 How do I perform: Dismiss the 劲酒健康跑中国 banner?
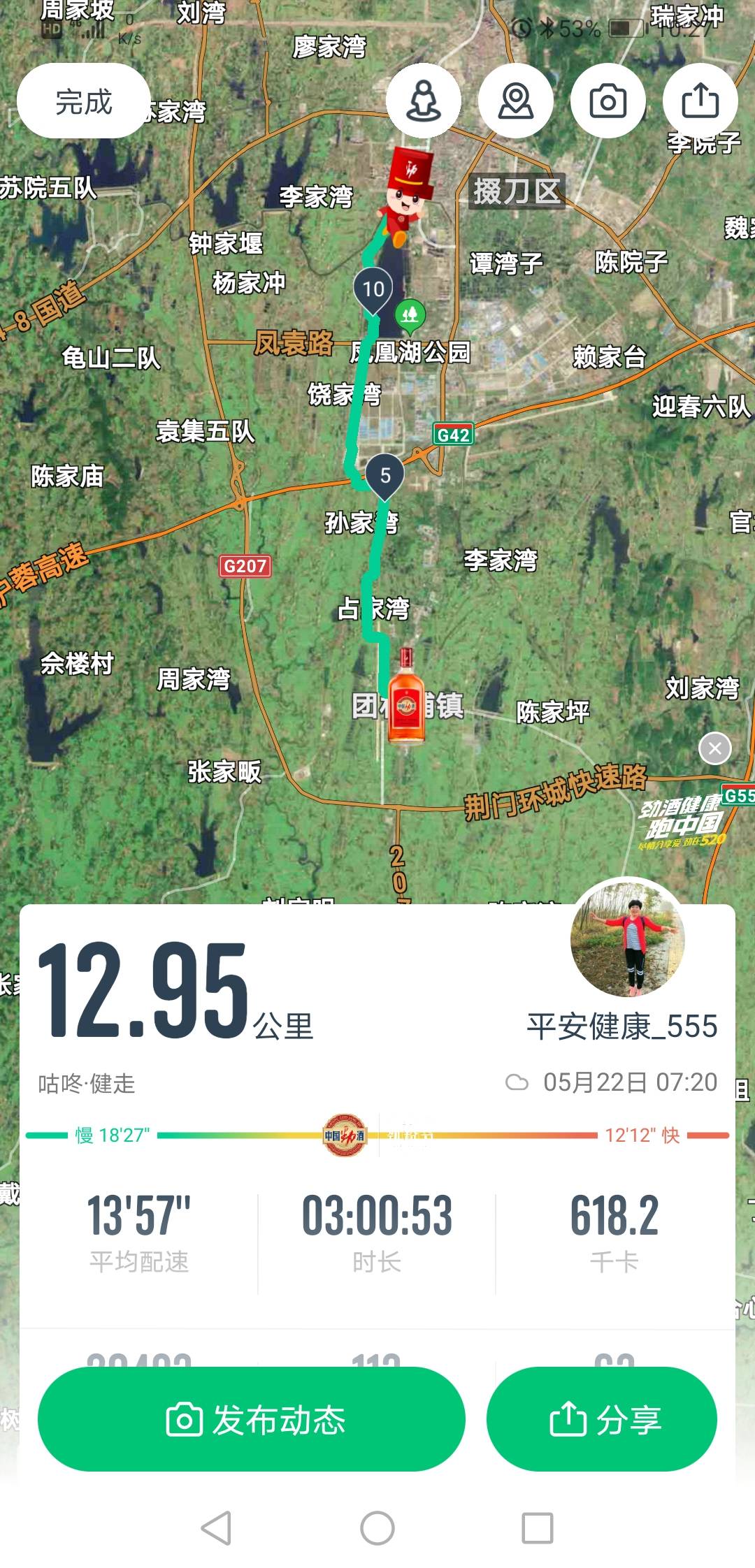(714, 749)
